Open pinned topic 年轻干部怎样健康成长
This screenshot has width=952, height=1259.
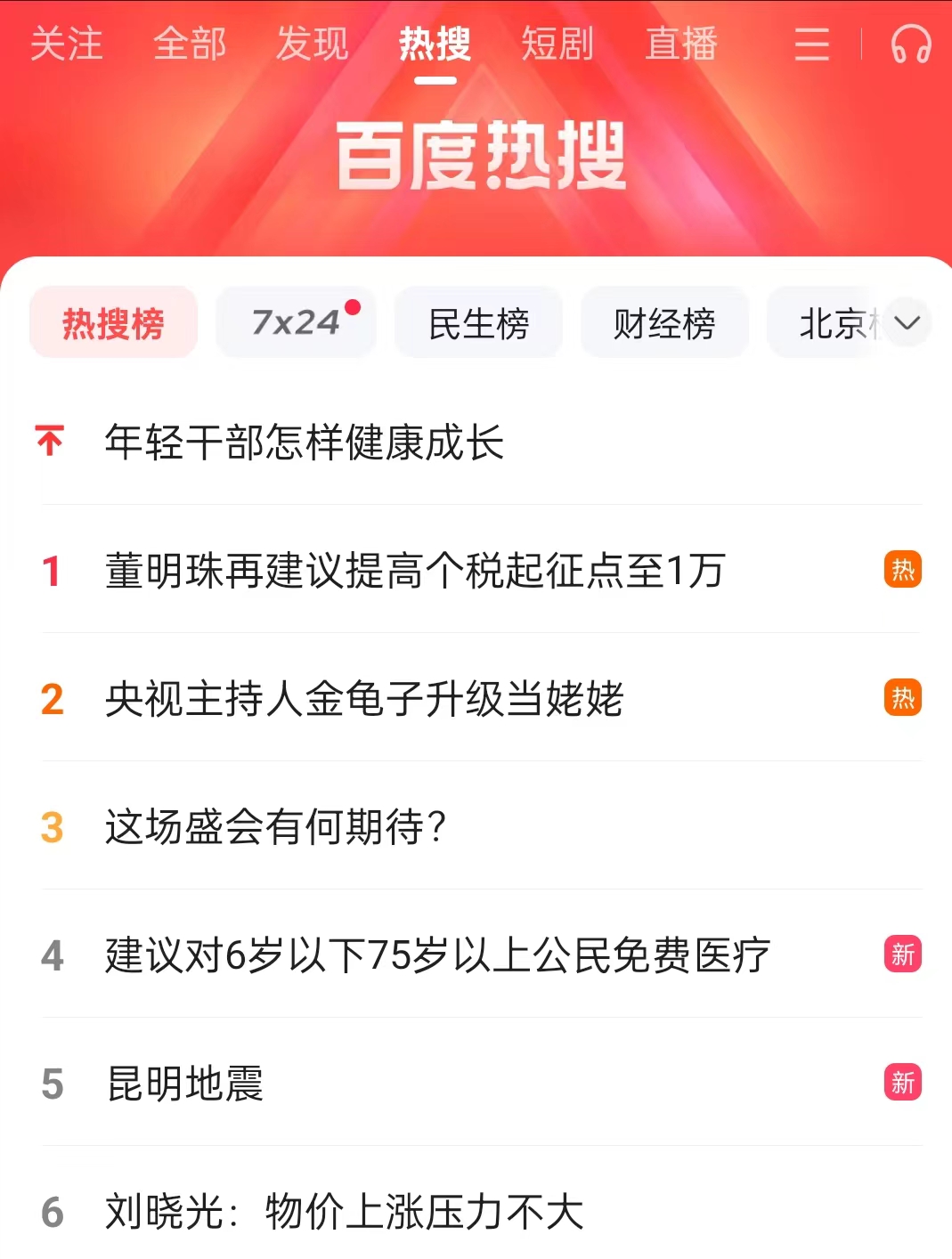click(x=305, y=443)
